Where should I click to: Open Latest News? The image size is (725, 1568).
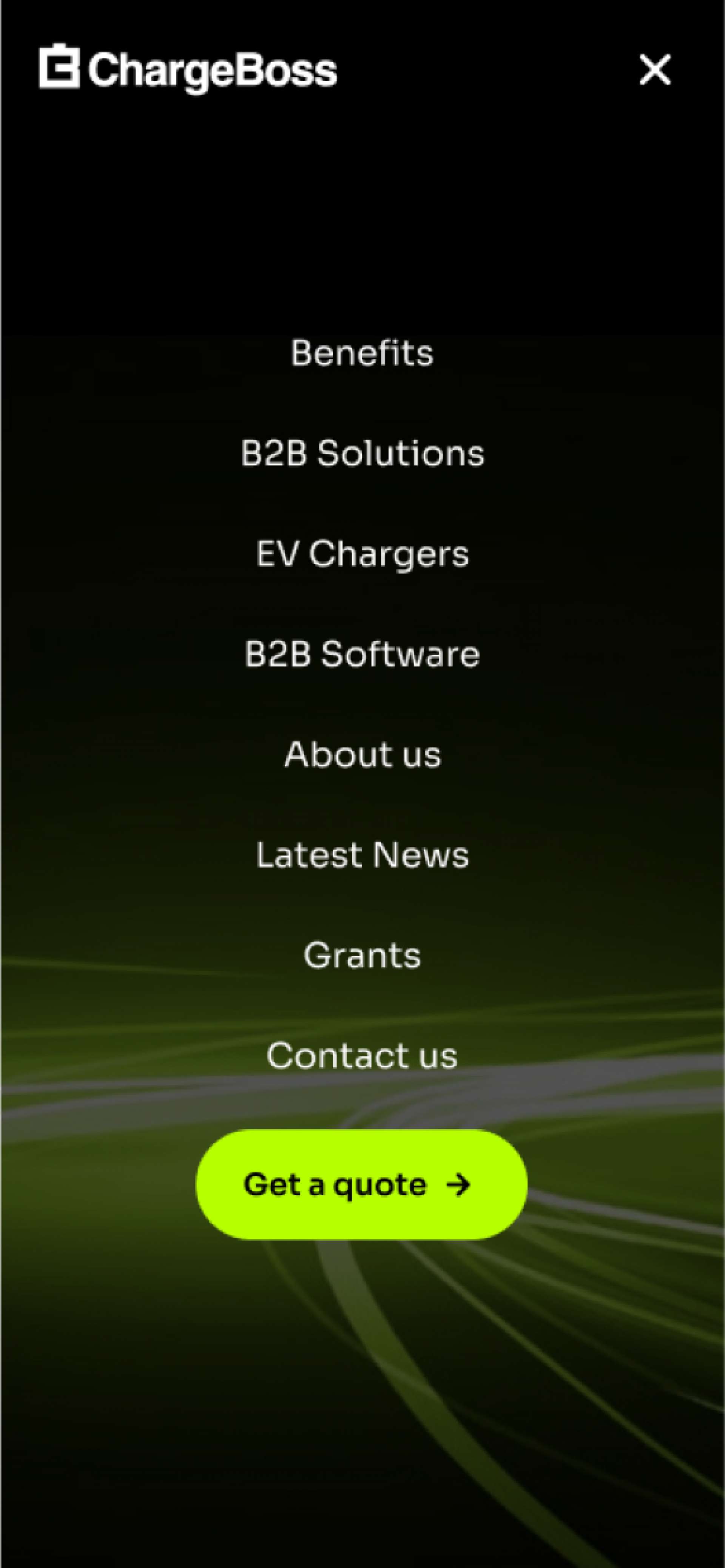click(362, 855)
